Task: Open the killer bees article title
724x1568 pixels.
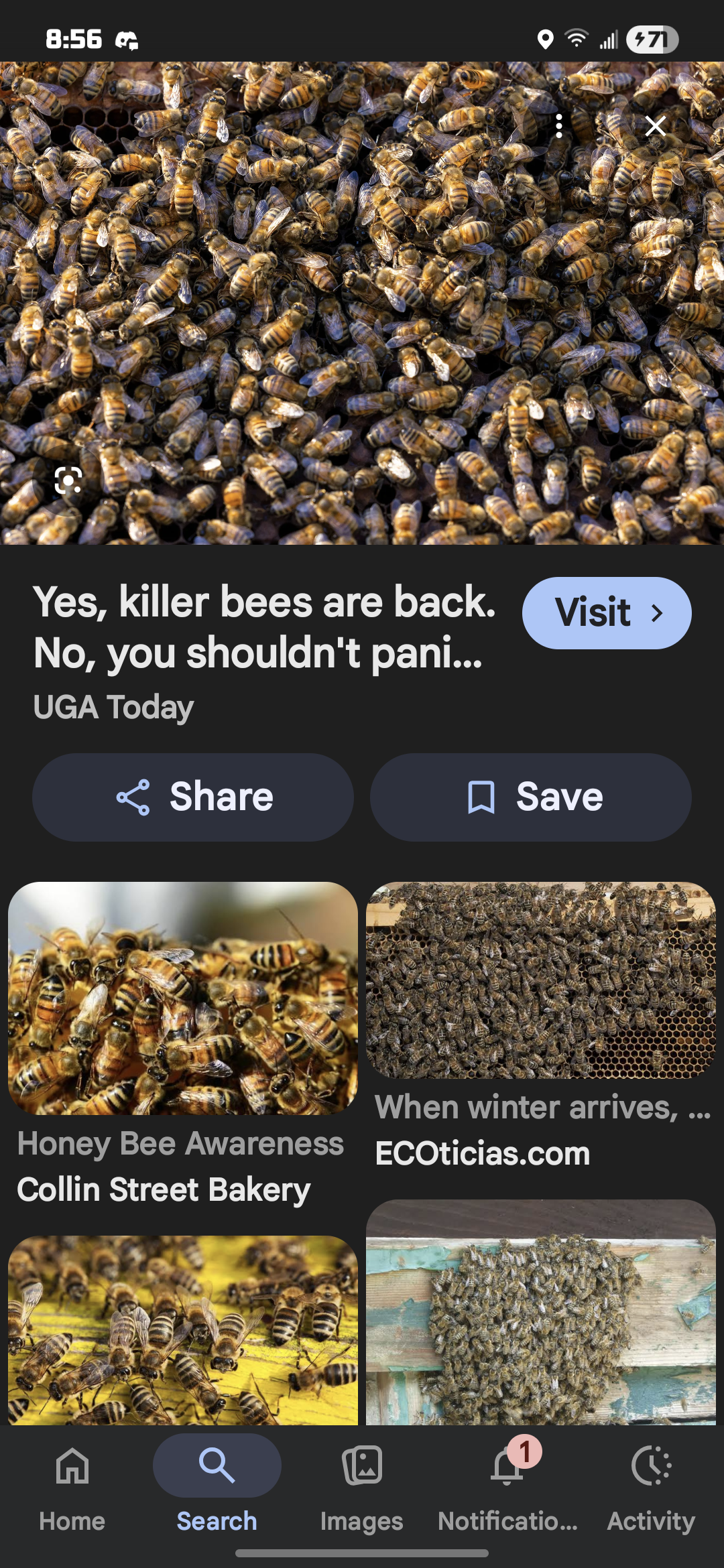Action: (x=264, y=627)
